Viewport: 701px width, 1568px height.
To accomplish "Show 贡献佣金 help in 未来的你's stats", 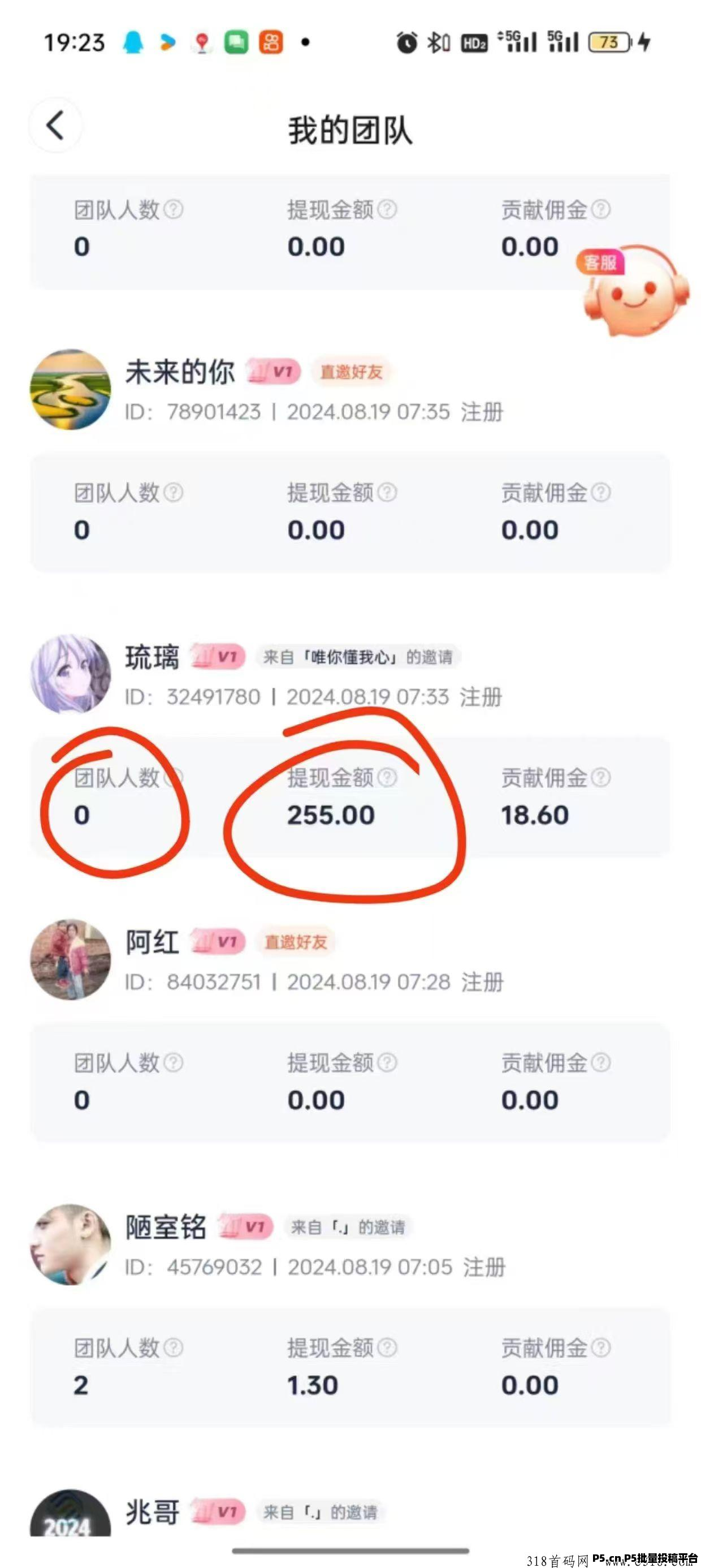I will click(601, 493).
